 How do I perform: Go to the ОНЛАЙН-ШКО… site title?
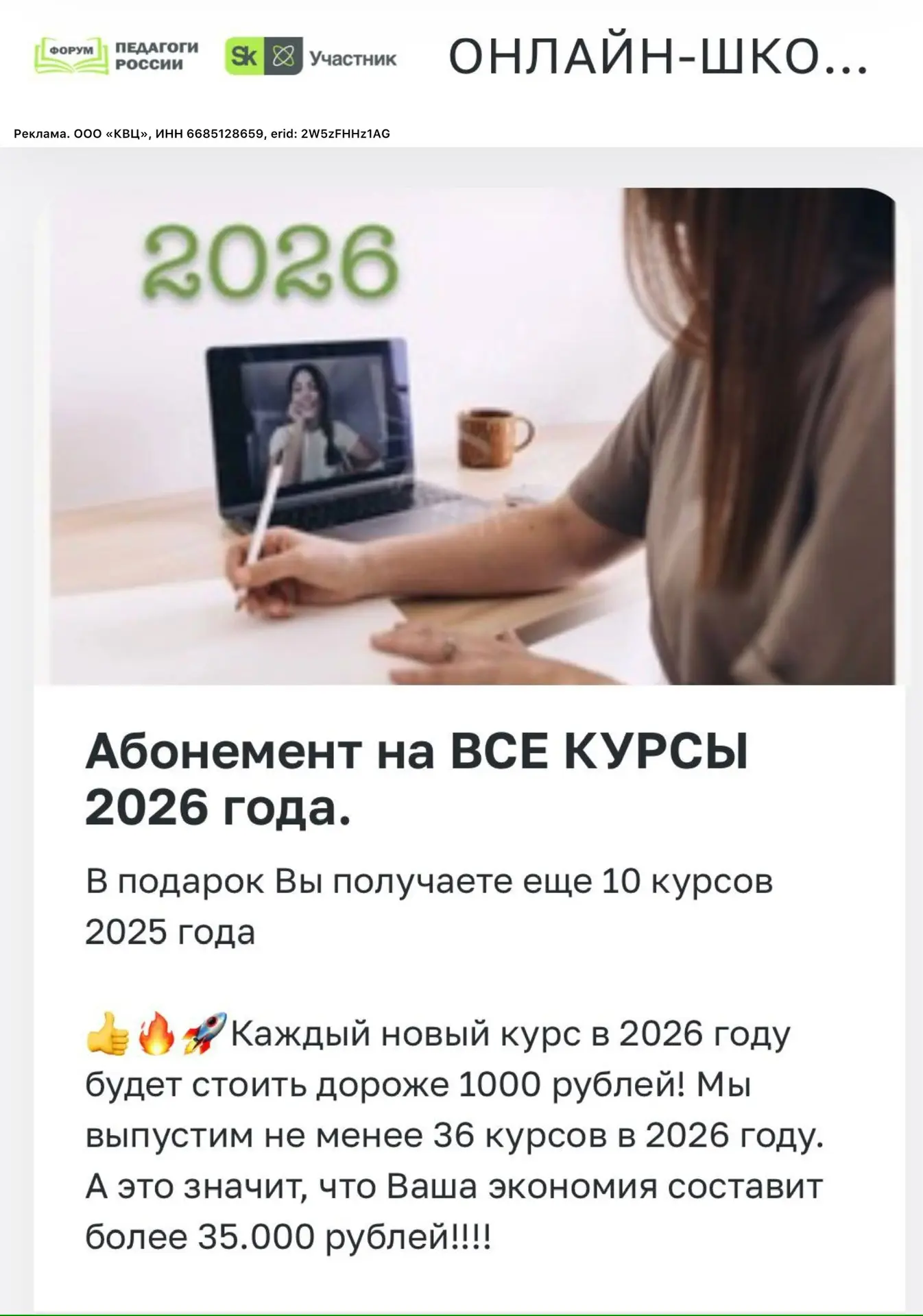click(x=658, y=56)
